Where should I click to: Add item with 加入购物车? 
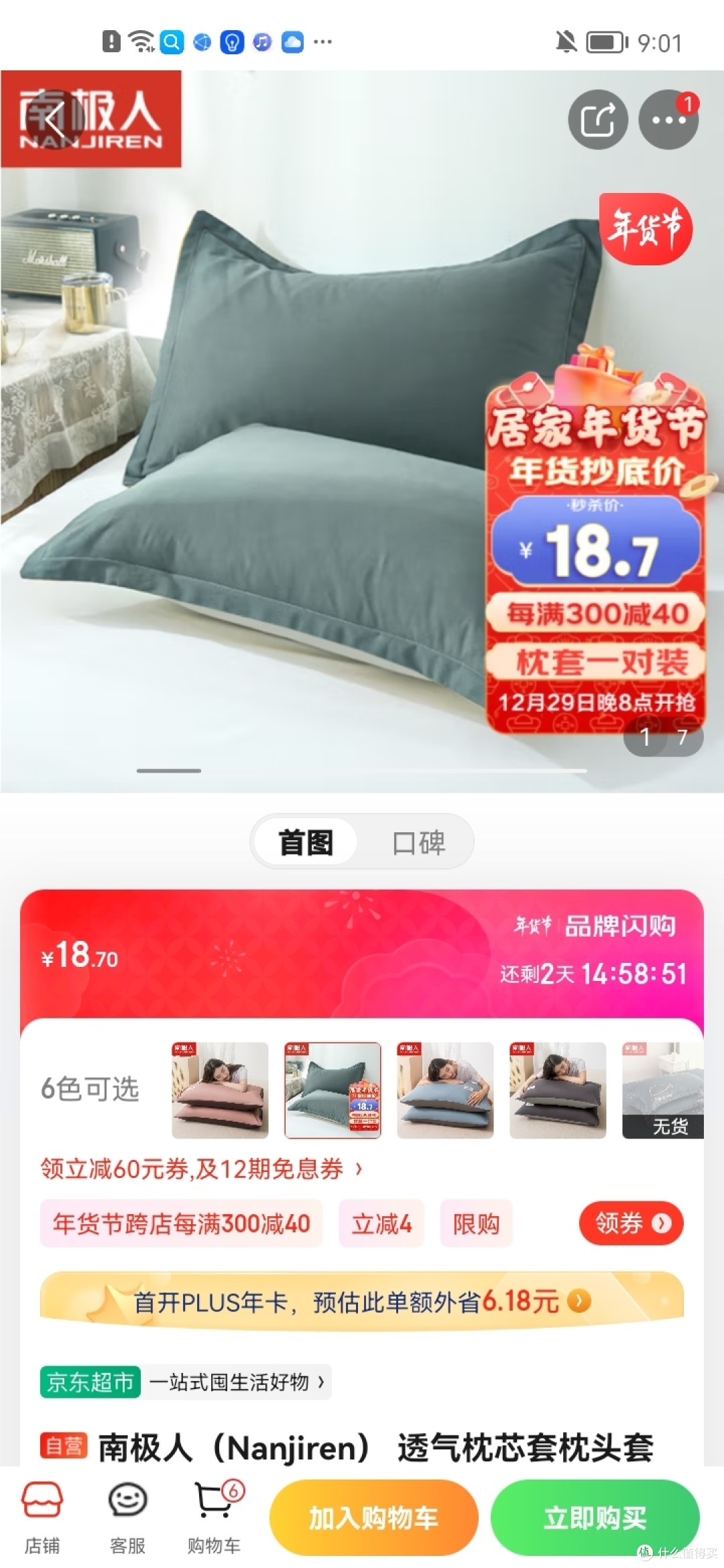(373, 1518)
